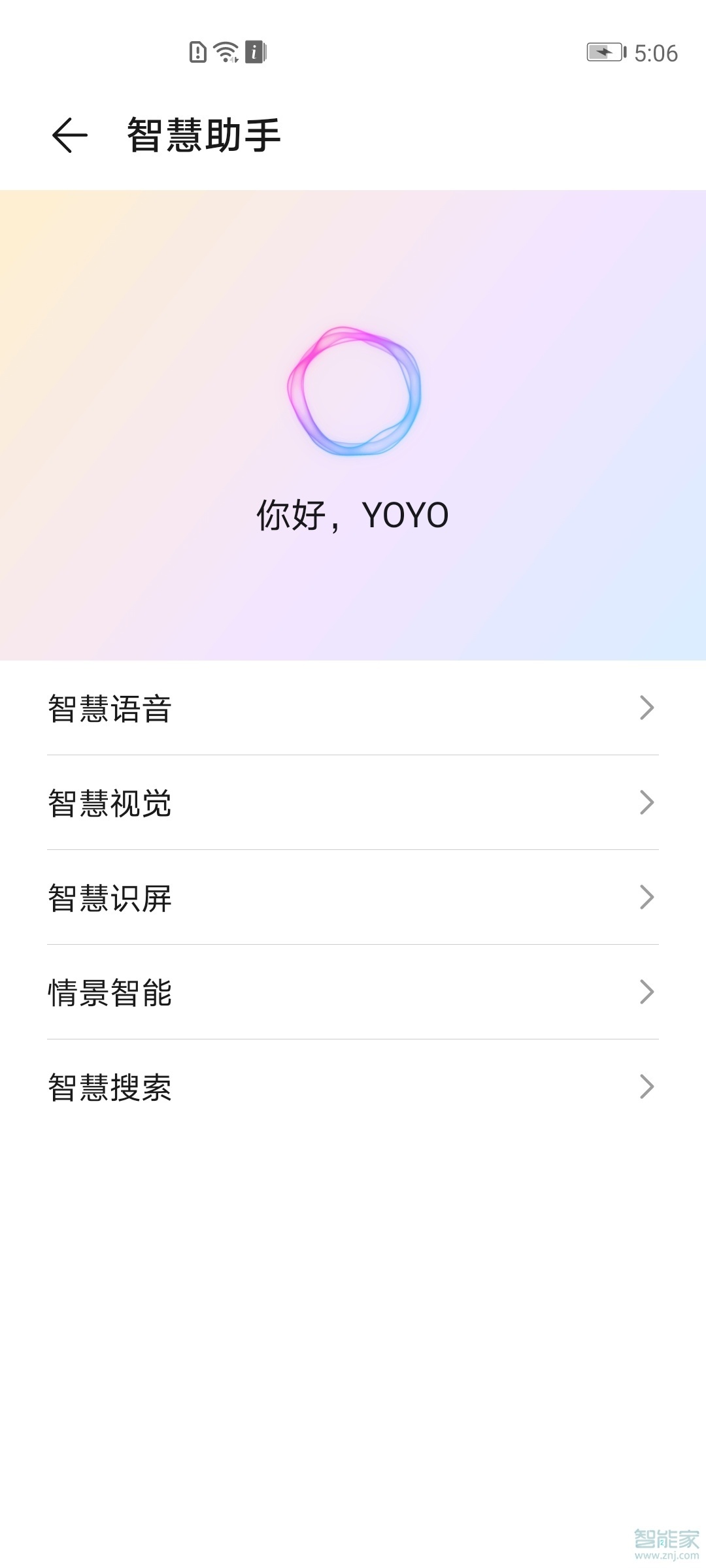Screen dimensions: 706x1568
Task: Expand 智慧搜索 with its chevron
Action: (x=646, y=1086)
